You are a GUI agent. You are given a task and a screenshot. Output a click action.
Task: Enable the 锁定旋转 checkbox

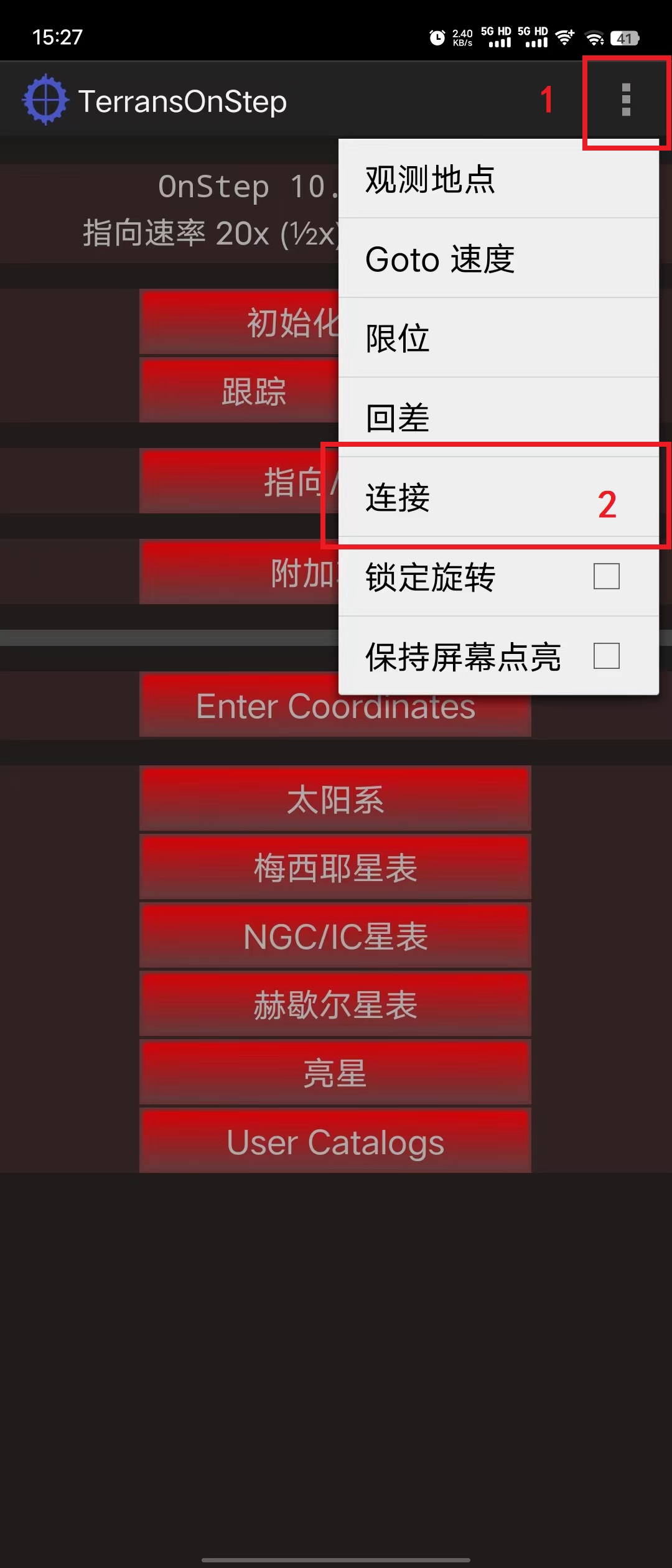606,576
